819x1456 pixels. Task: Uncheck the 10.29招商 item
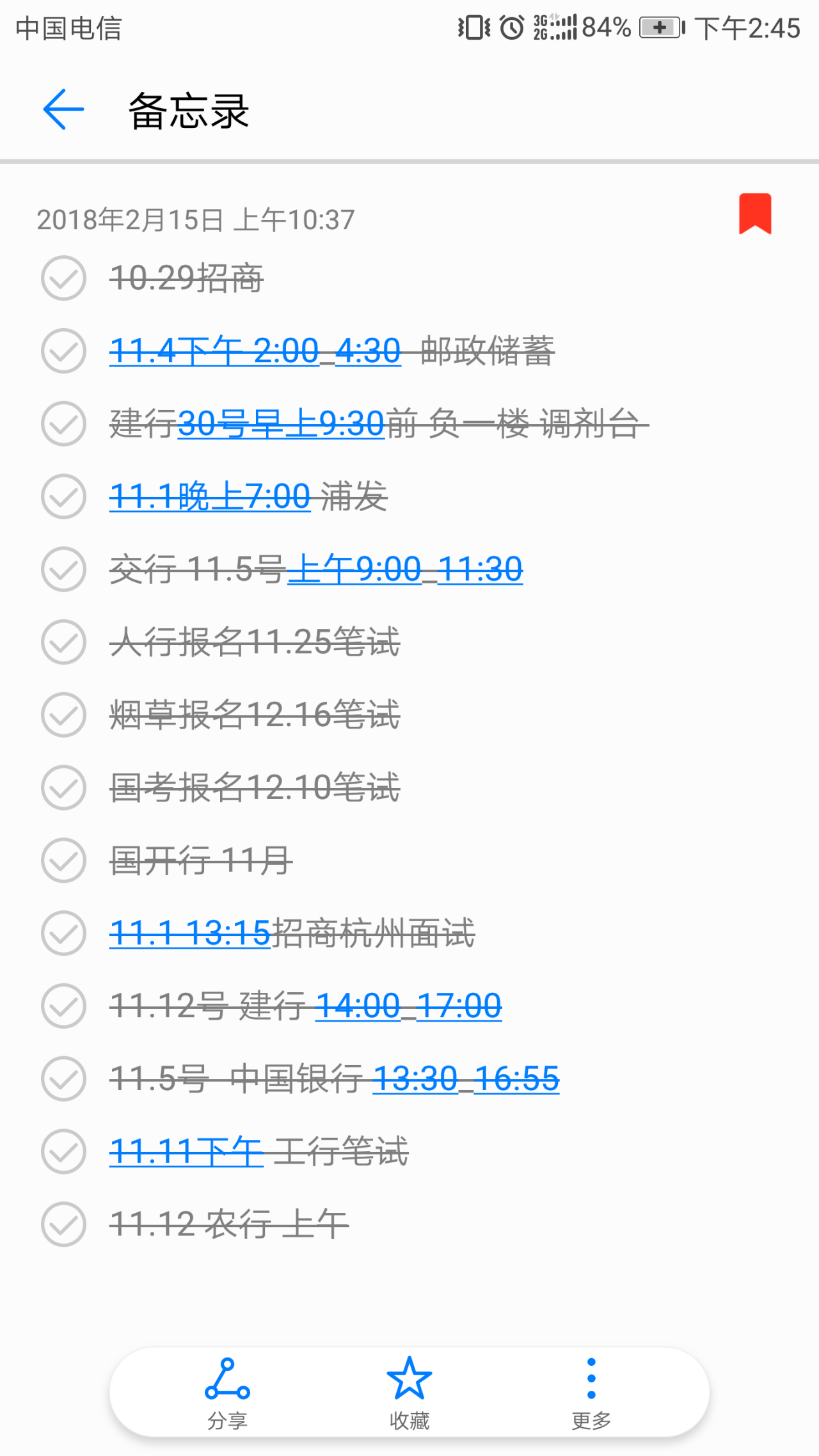63,278
